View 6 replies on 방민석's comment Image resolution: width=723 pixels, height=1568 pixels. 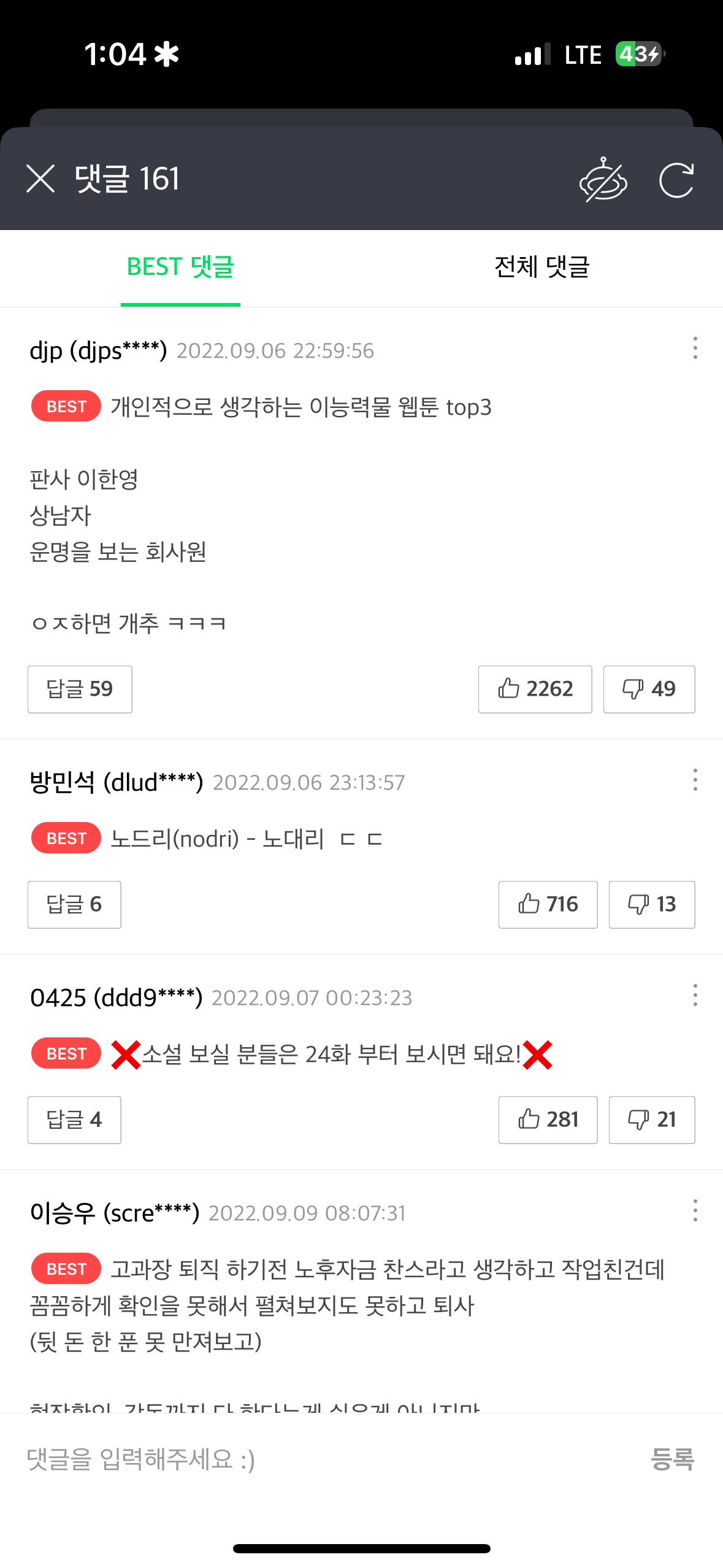click(74, 904)
